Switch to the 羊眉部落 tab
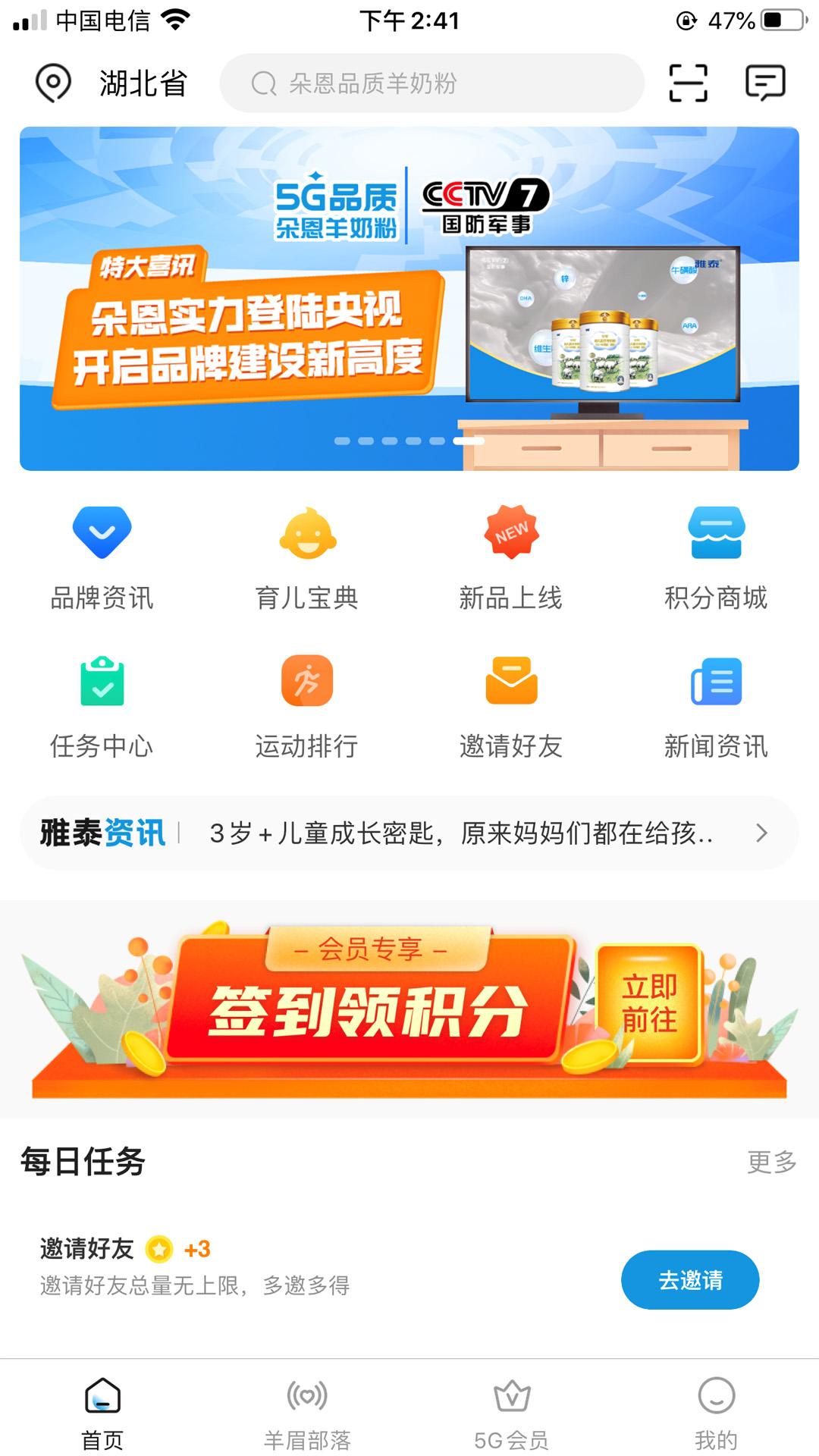Viewport: 819px width, 1456px height. pyautogui.click(x=307, y=1412)
